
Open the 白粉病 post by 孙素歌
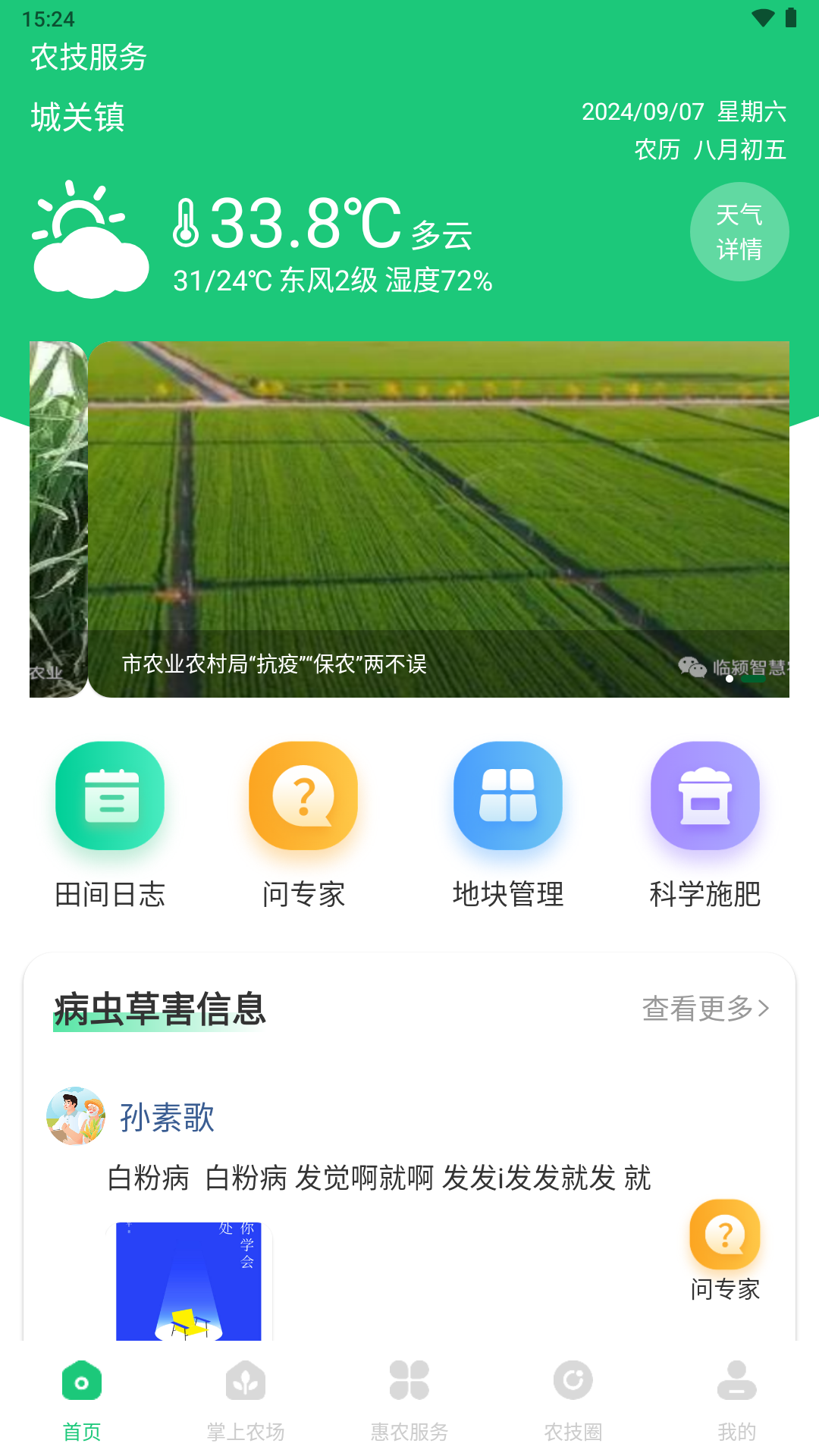point(379,1178)
